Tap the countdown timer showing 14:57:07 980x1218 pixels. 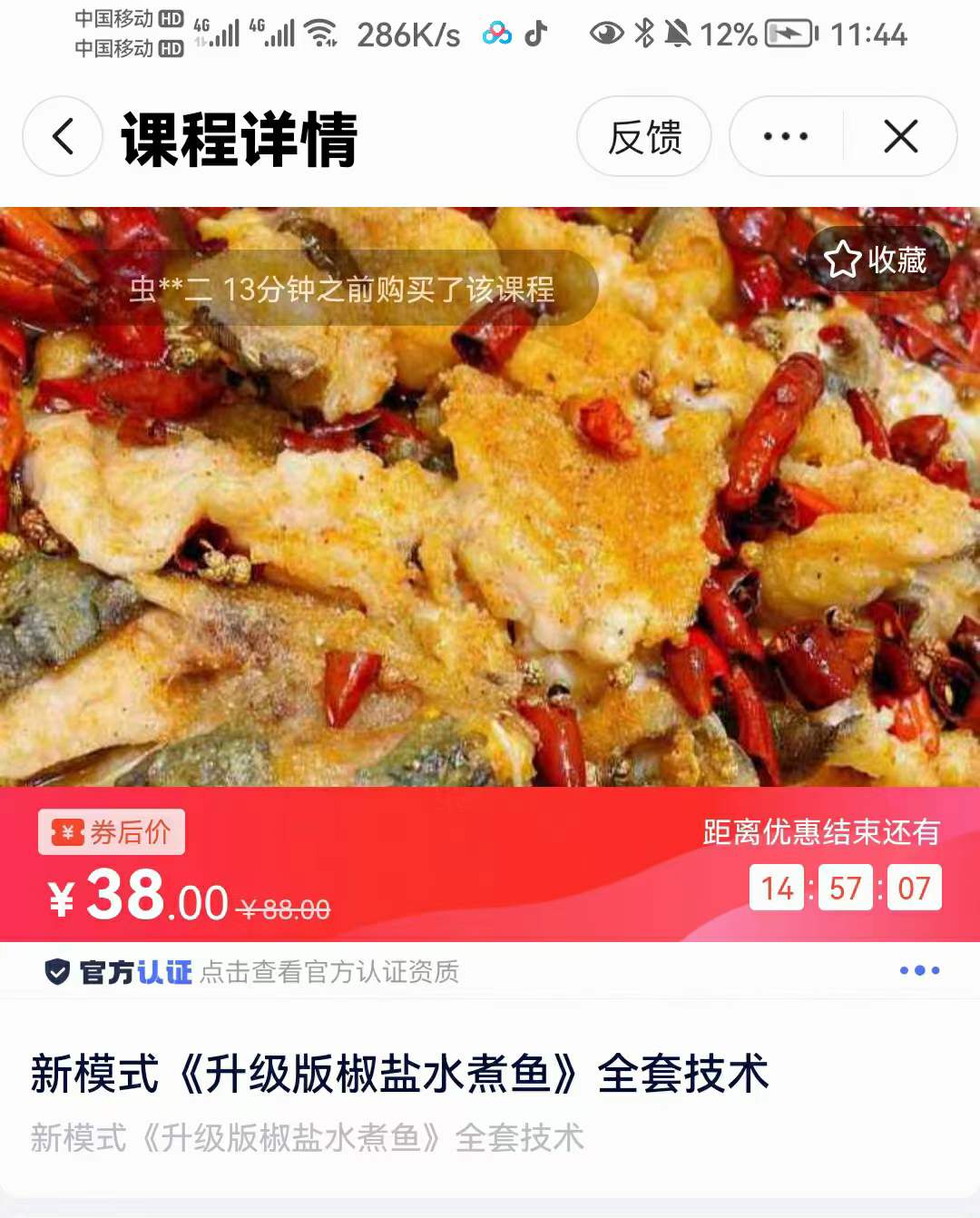[846, 889]
